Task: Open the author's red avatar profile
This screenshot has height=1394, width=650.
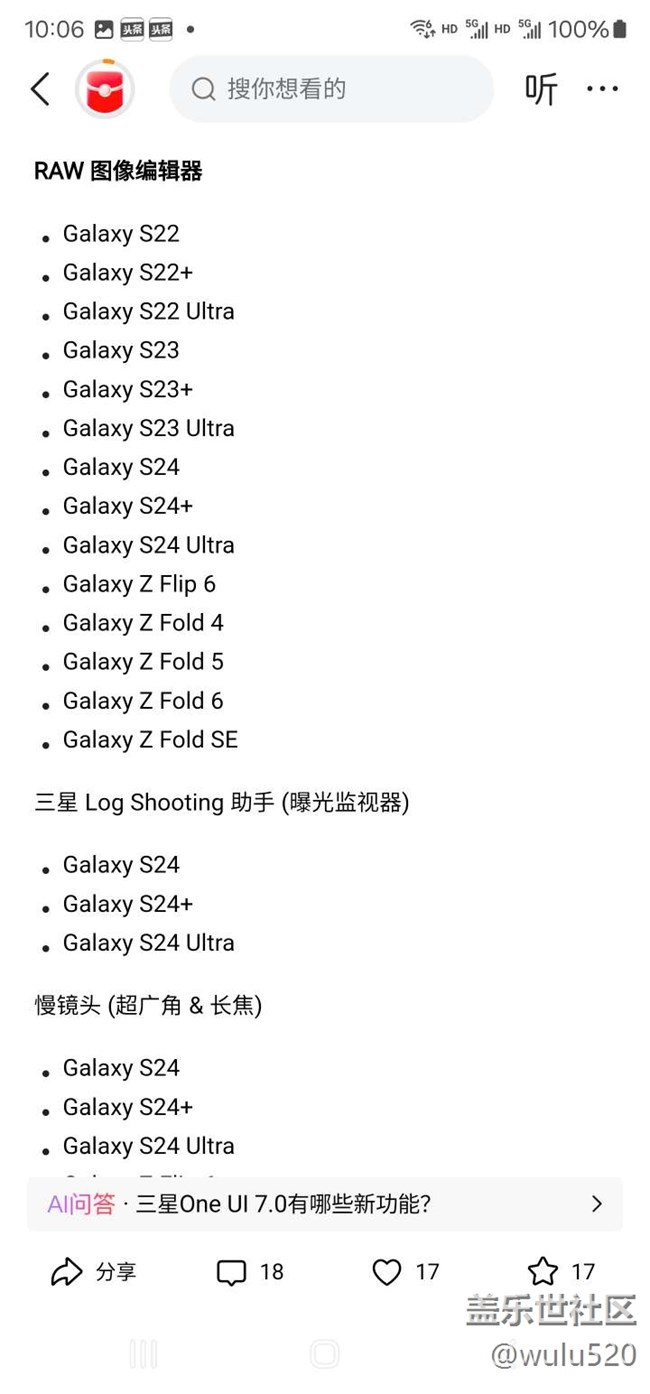Action: [x=105, y=90]
